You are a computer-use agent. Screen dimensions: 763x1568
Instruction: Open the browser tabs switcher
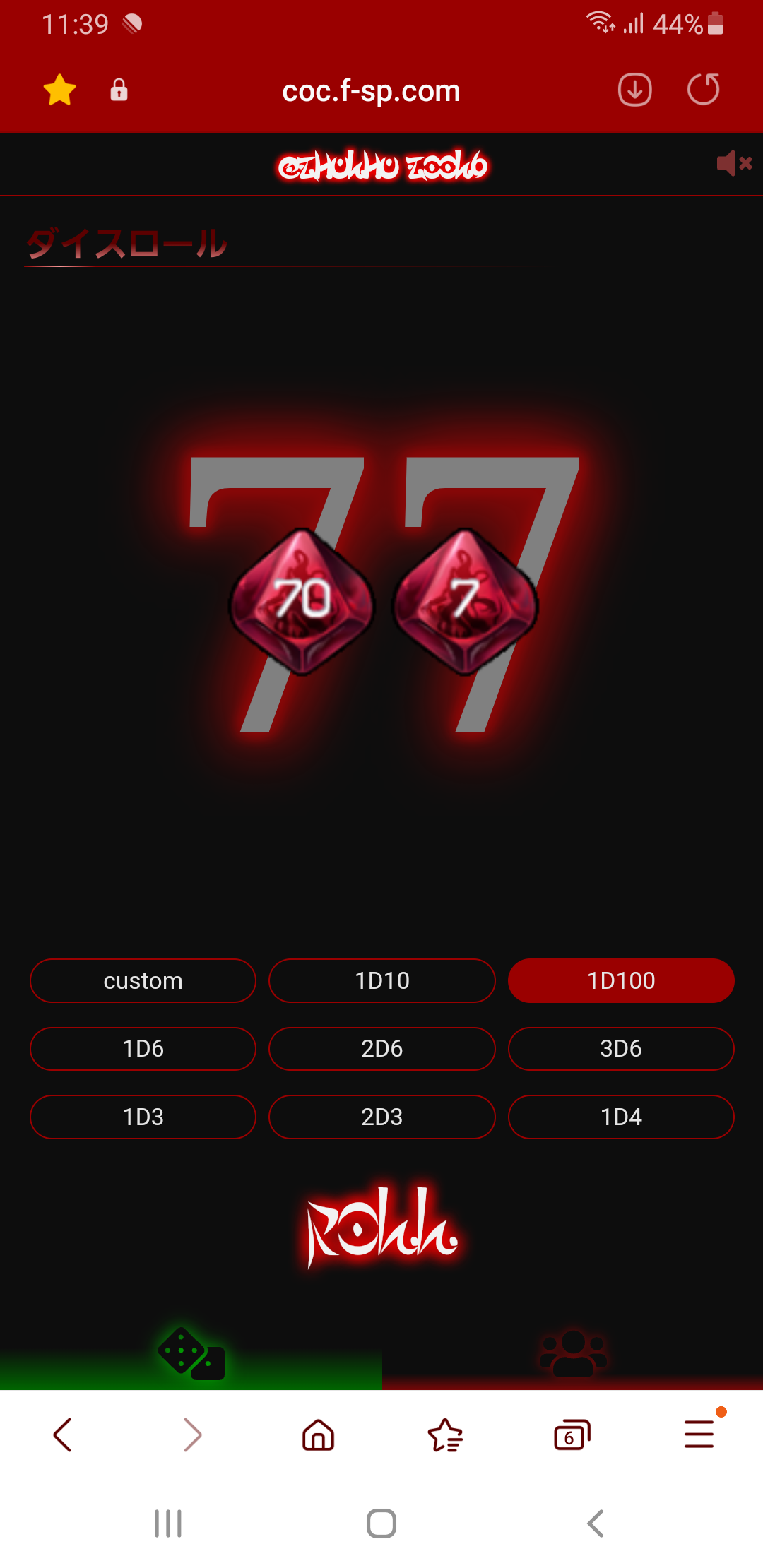(572, 1435)
